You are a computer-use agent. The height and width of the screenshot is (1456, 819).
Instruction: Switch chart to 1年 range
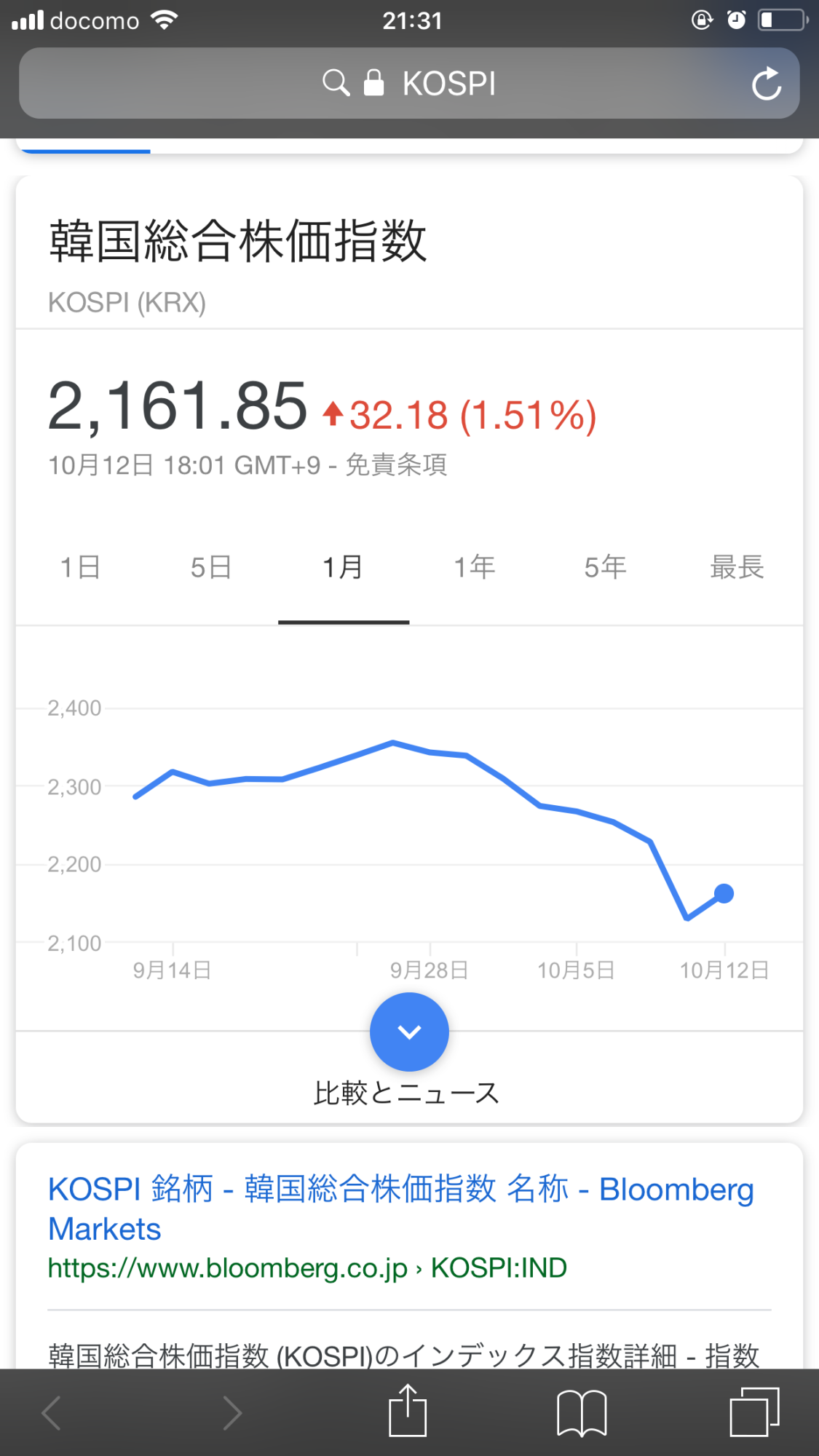click(475, 566)
